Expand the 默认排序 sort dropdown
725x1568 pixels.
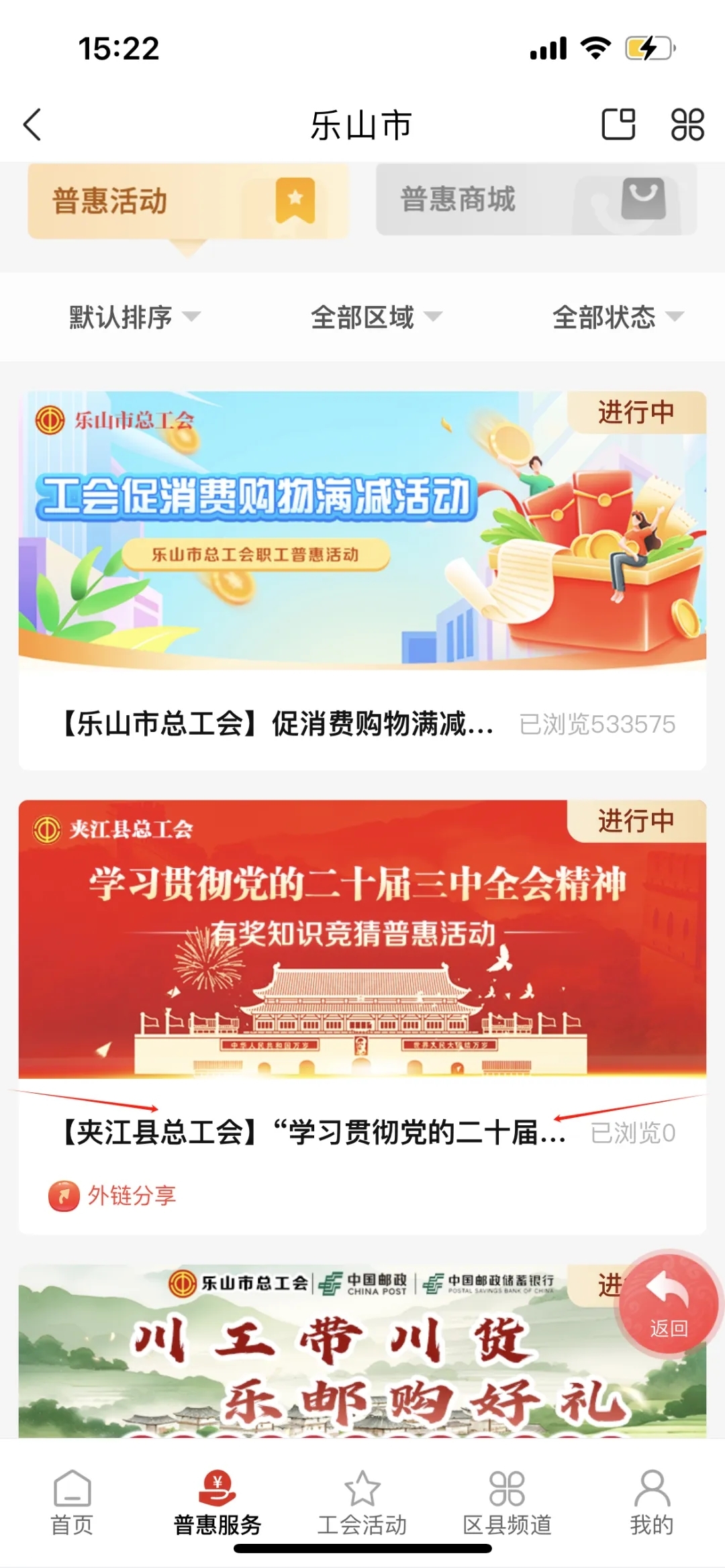point(134,317)
